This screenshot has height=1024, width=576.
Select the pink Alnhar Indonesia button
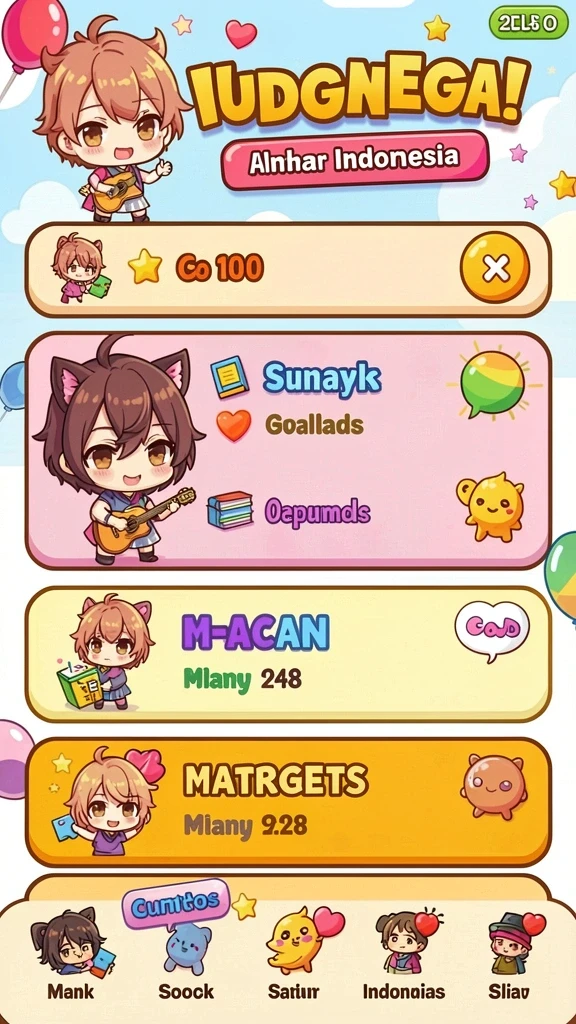[355, 159]
